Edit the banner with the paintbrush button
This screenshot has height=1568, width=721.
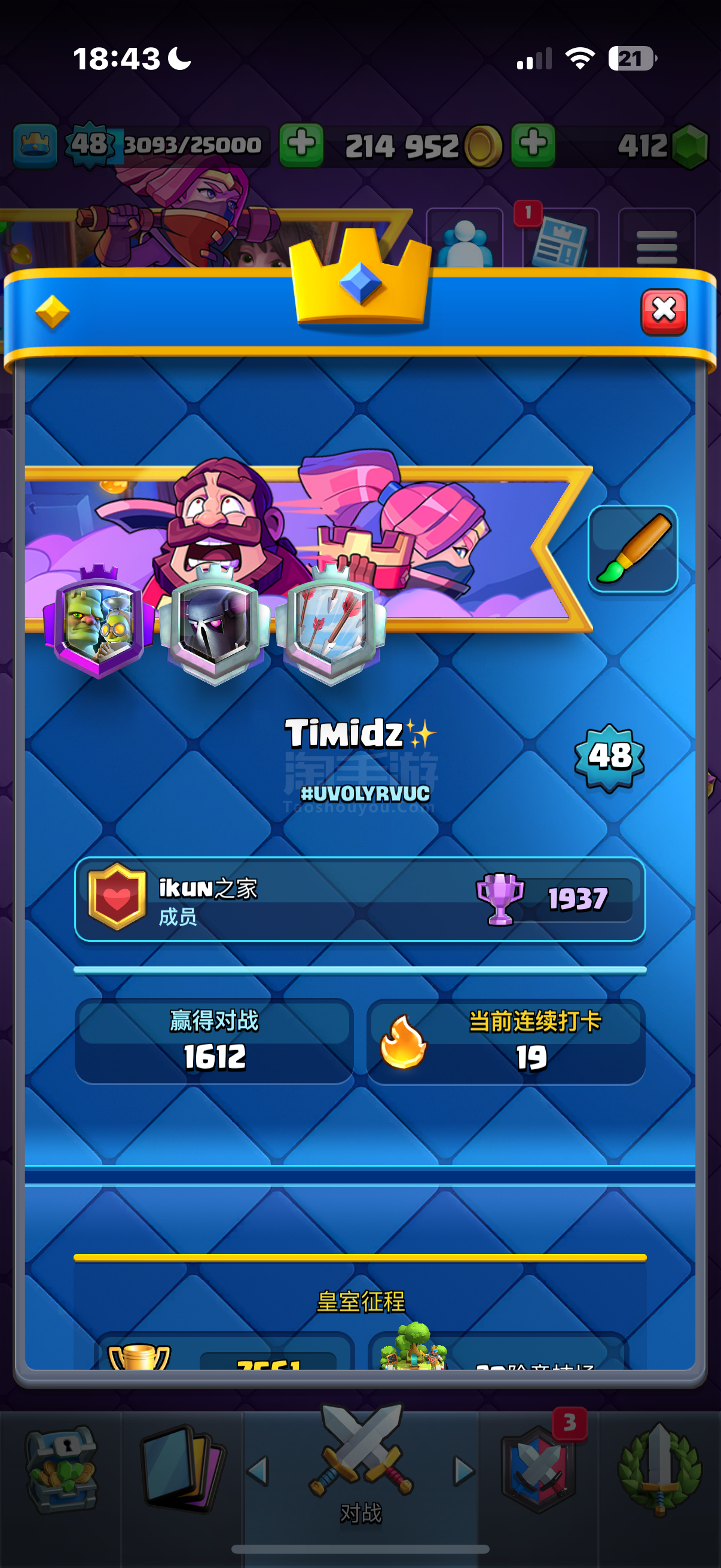(633, 549)
